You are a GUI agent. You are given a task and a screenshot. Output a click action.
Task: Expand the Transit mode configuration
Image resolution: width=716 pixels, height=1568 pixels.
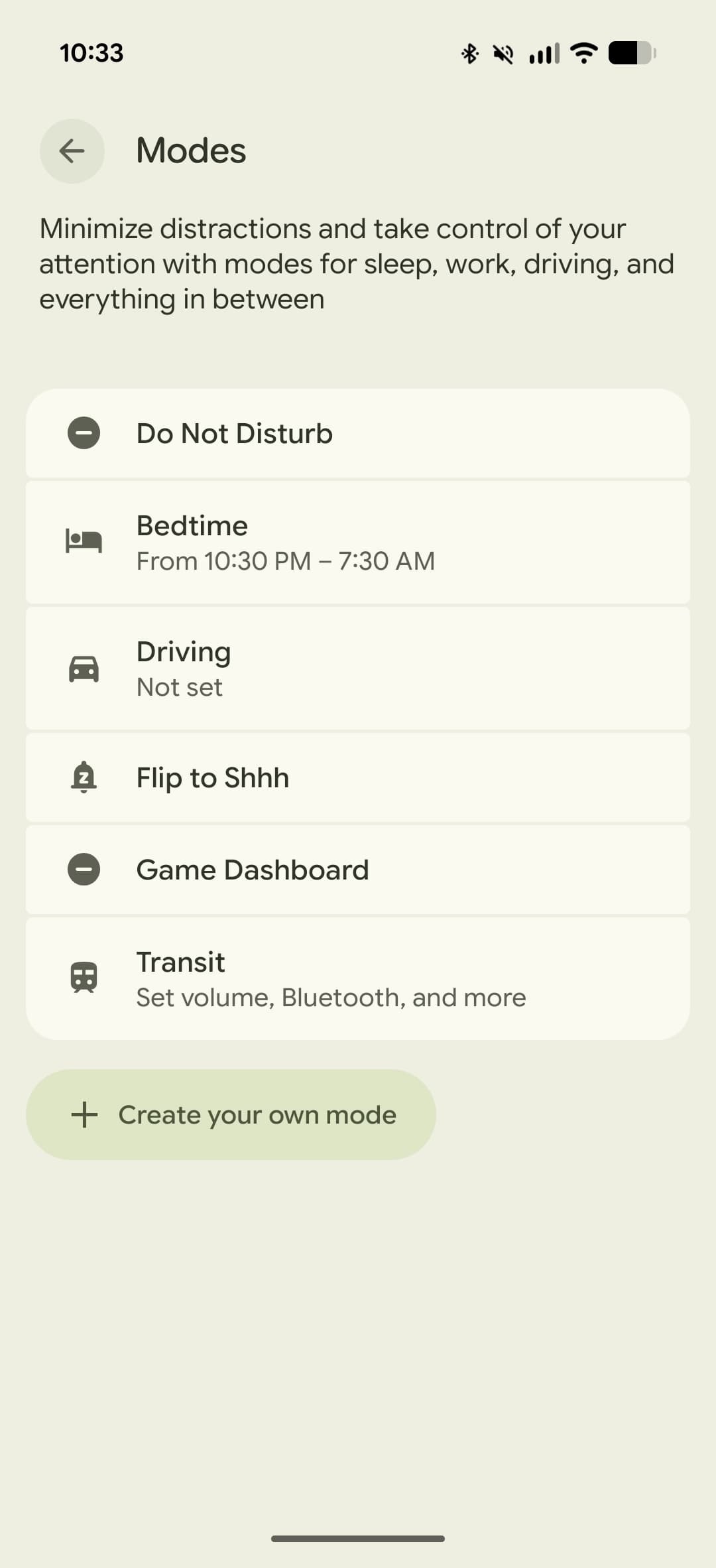point(358,976)
